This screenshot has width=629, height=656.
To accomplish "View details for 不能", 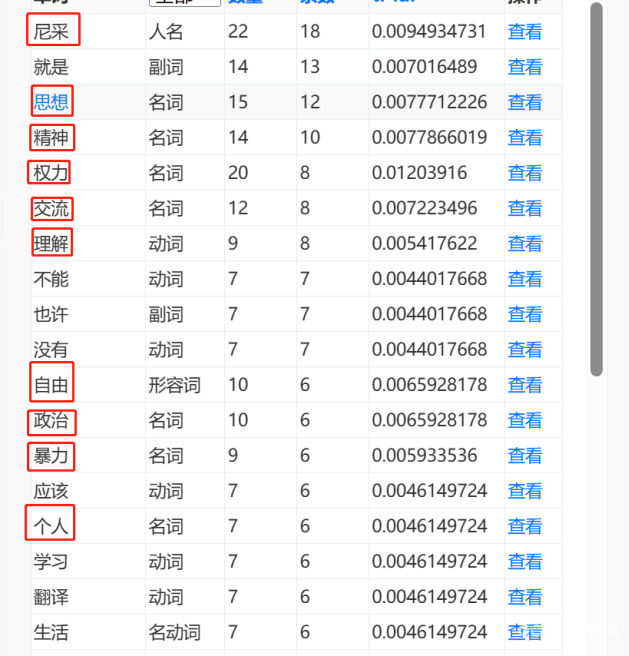I will (525, 279).
